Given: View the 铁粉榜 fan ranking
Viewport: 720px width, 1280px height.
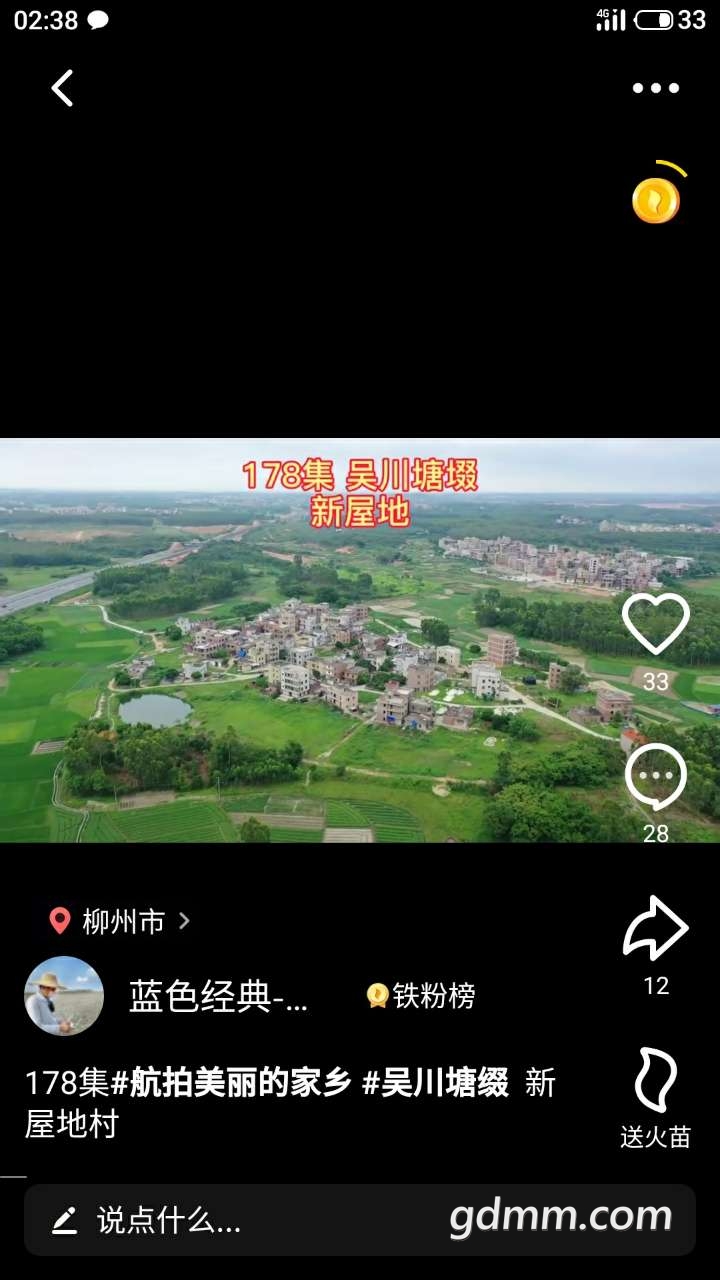Looking at the screenshot, I should pos(422,996).
